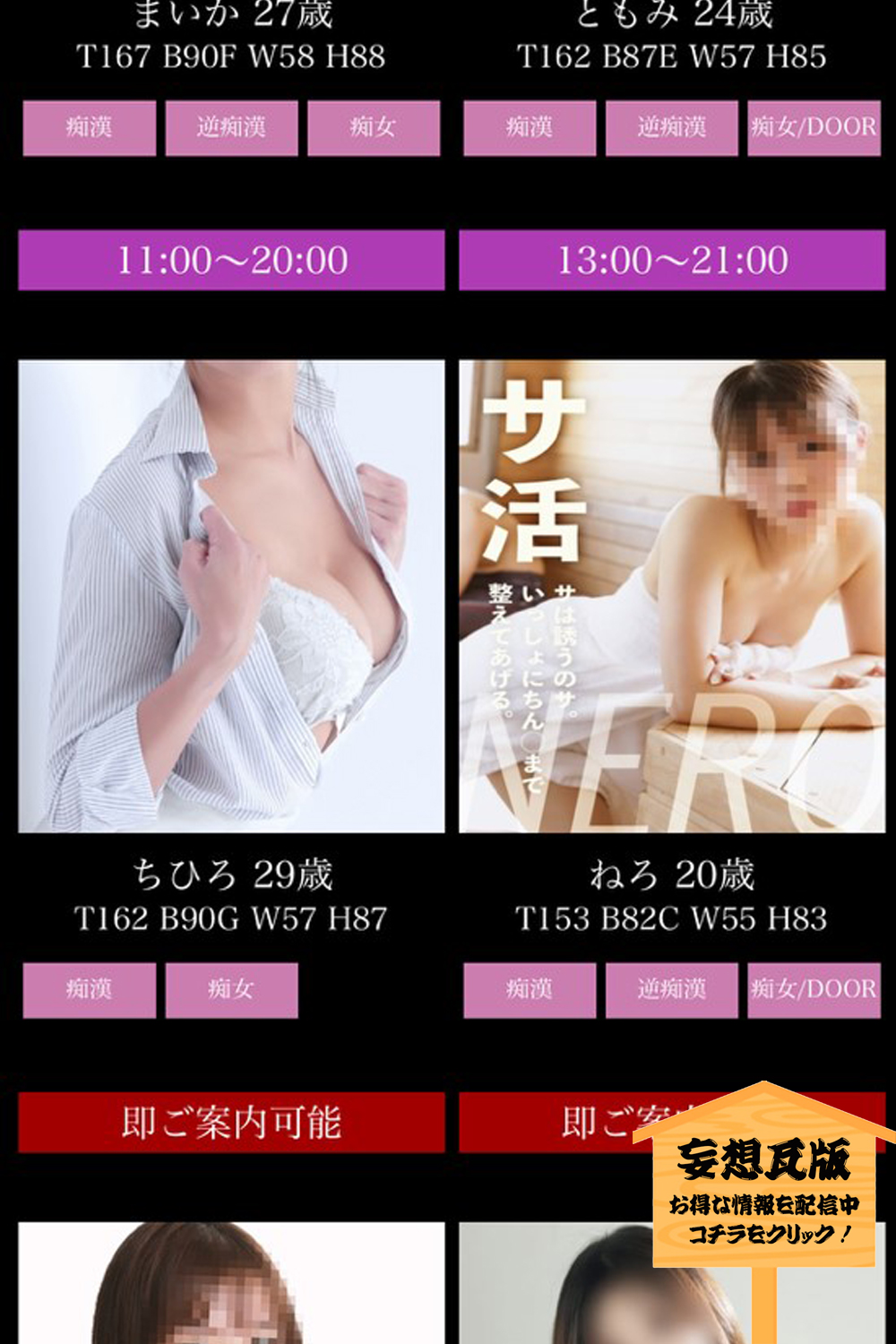Tap 即ご案内可能 bar under ちひろ
This screenshot has height=1344, width=896.
pos(231,1122)
